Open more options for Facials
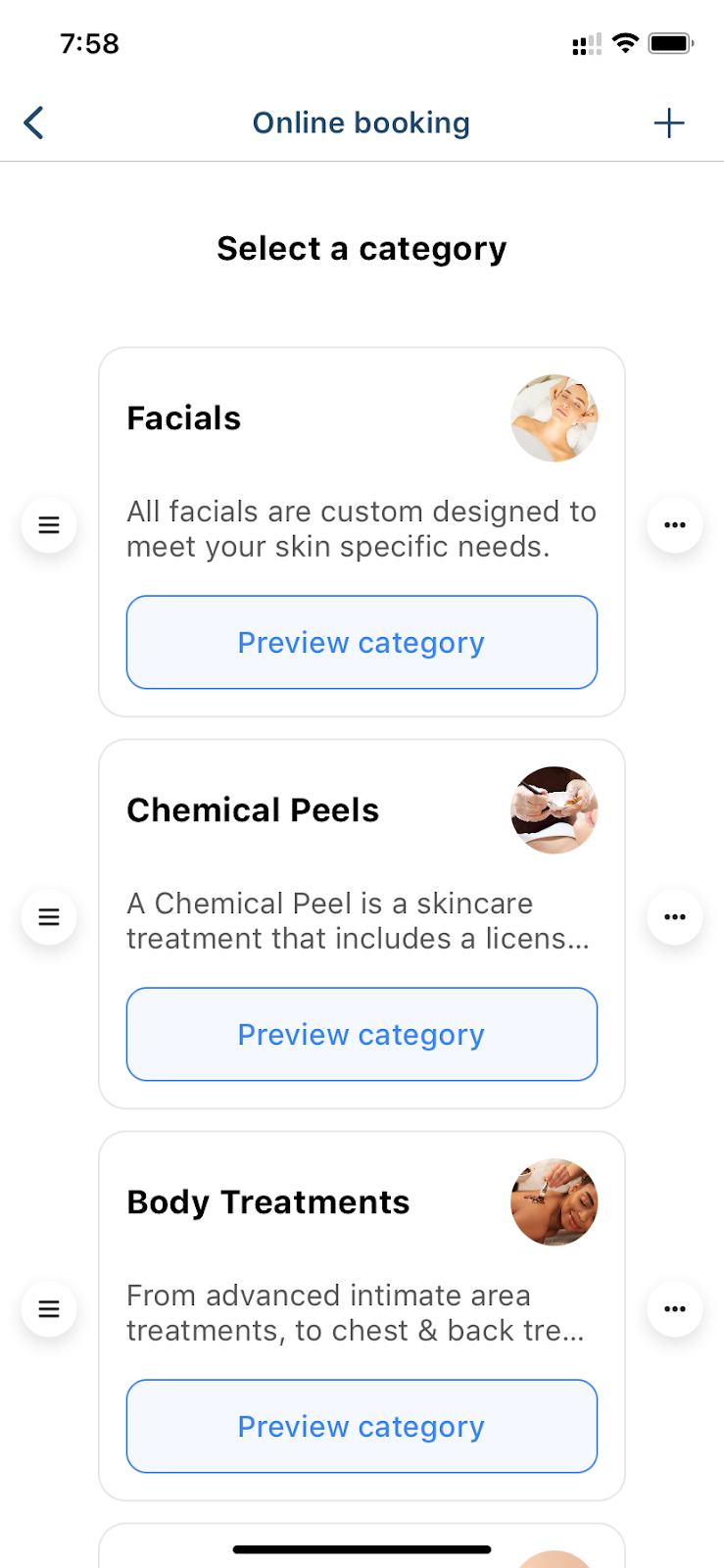This screenshot has width=724, height=1568. pyautogui.click(x=675, y=525)
